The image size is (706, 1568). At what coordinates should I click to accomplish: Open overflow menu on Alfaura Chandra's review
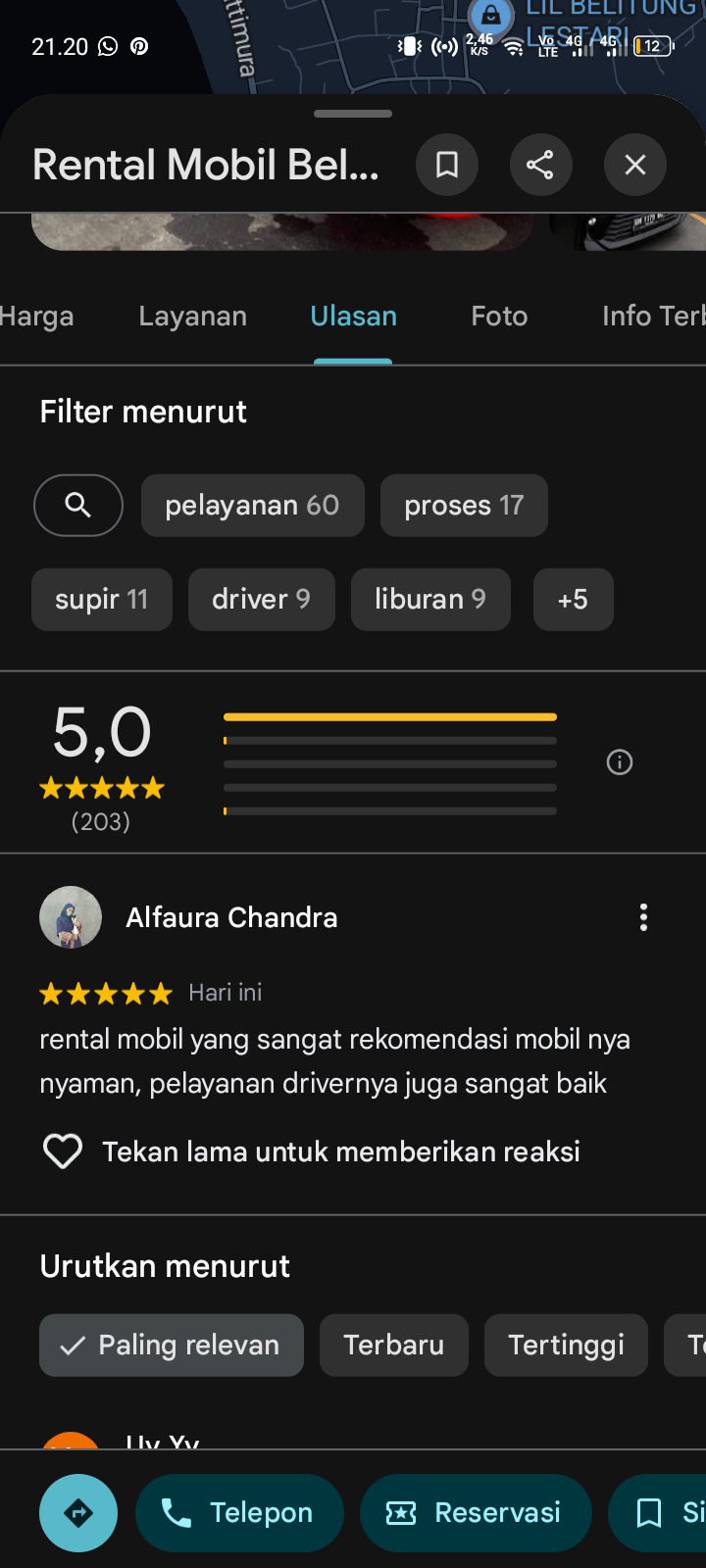(643, 917)
